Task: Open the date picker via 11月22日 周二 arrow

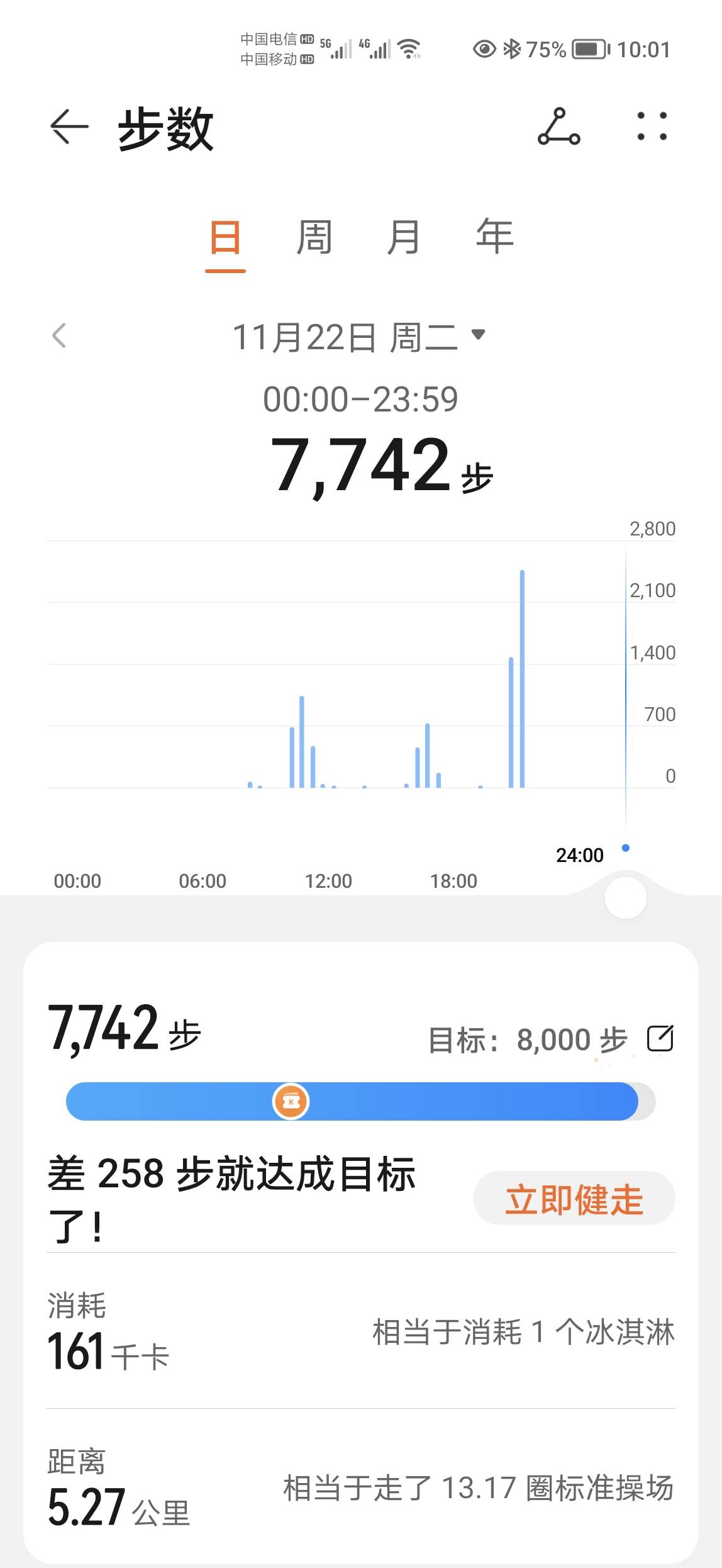Action: click(x=479, y=337)
